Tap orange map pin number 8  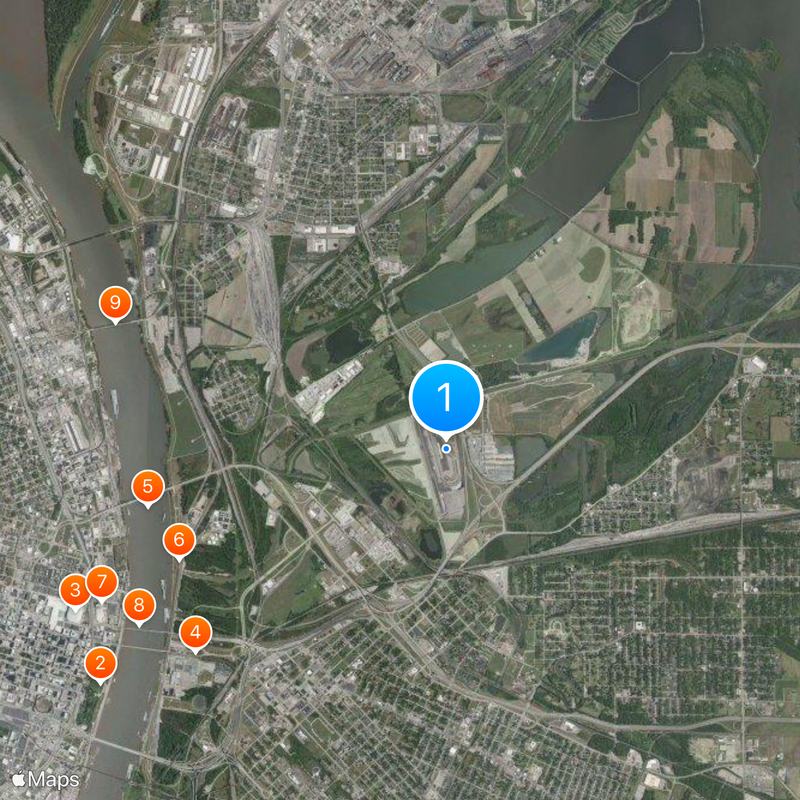pos(139,604)
